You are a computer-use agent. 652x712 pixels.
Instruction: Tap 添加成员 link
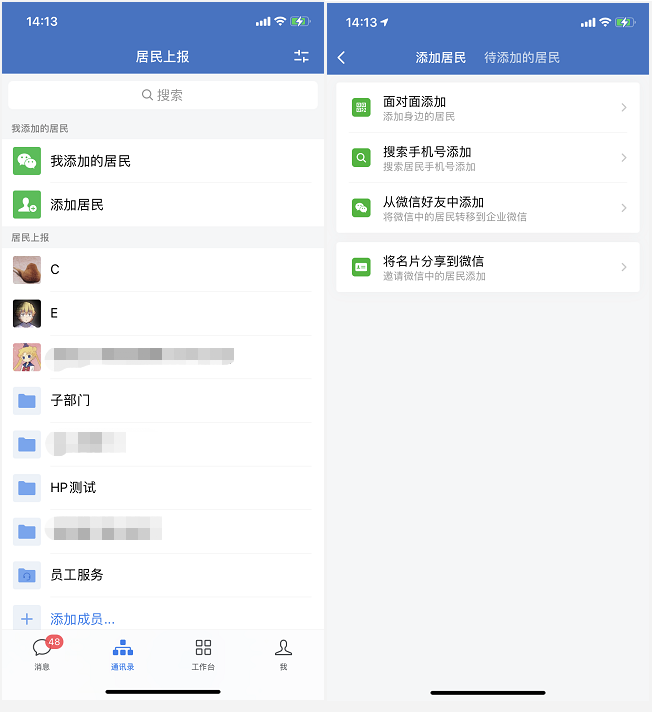point(82,619)
